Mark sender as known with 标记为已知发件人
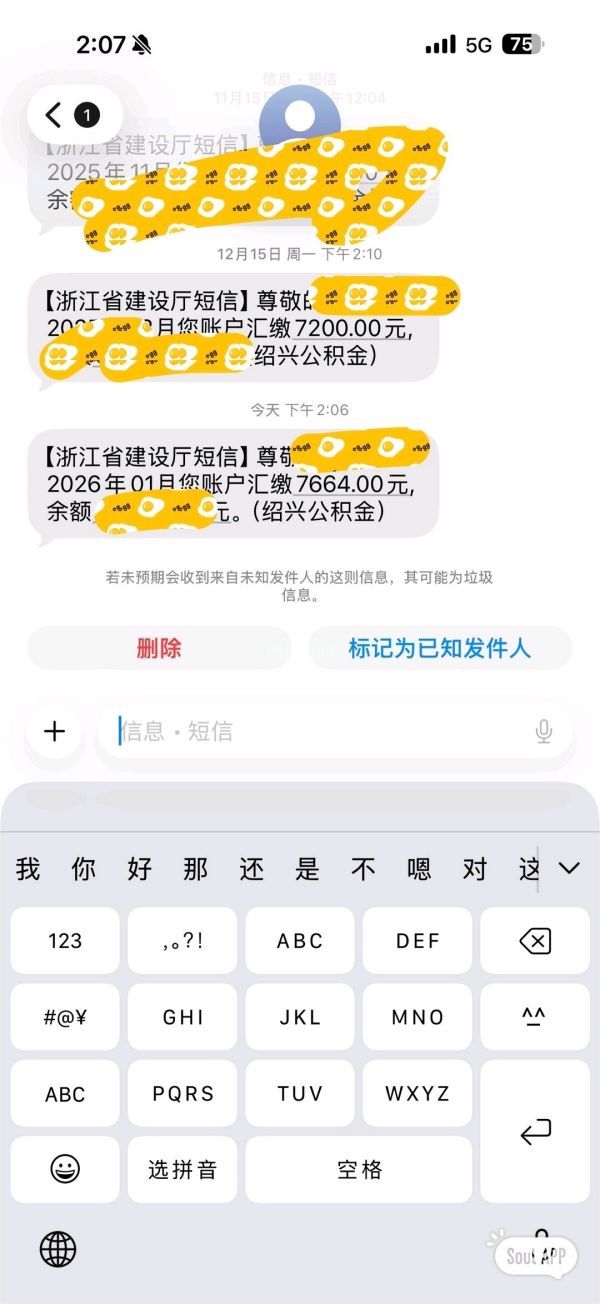Screen dimensions: 600x1304 [439, 648]
